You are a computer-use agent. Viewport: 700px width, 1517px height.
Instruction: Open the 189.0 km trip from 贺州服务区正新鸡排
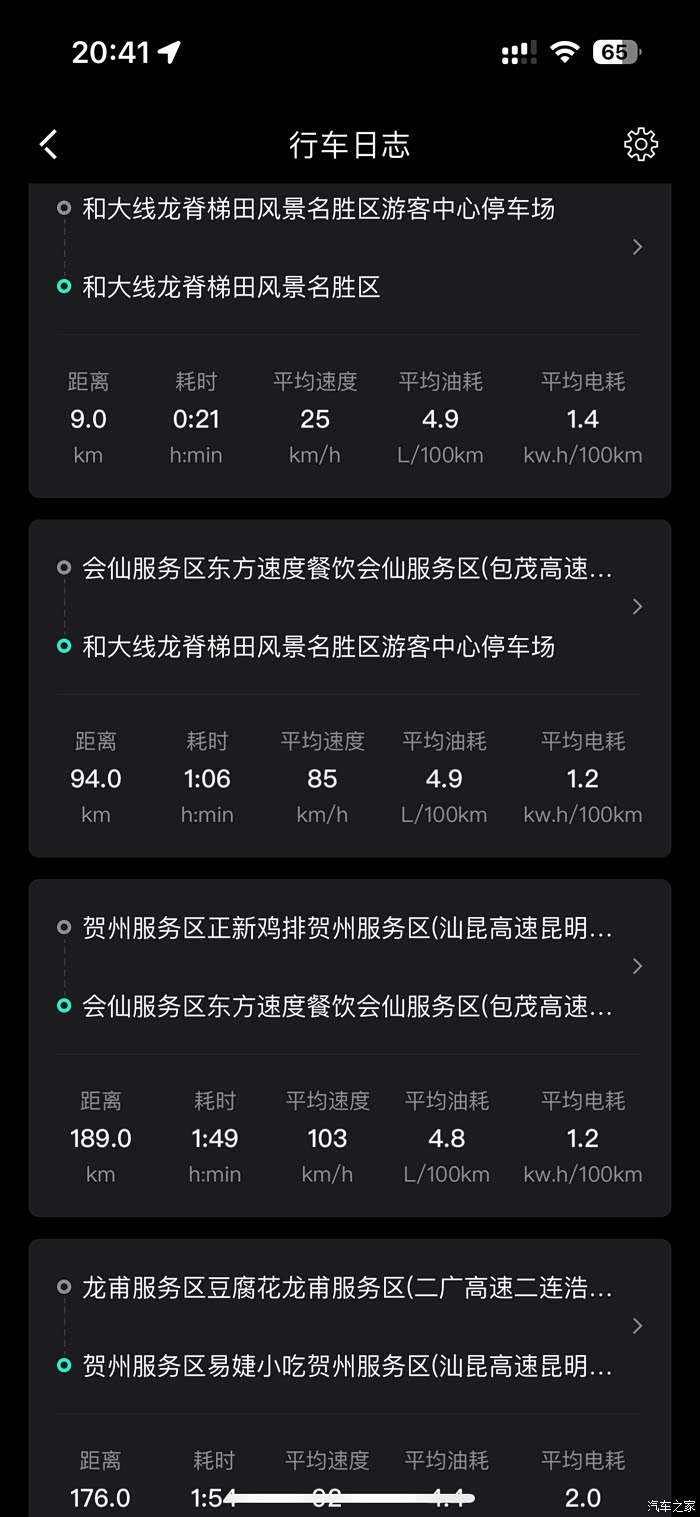(x=637, y=966)
